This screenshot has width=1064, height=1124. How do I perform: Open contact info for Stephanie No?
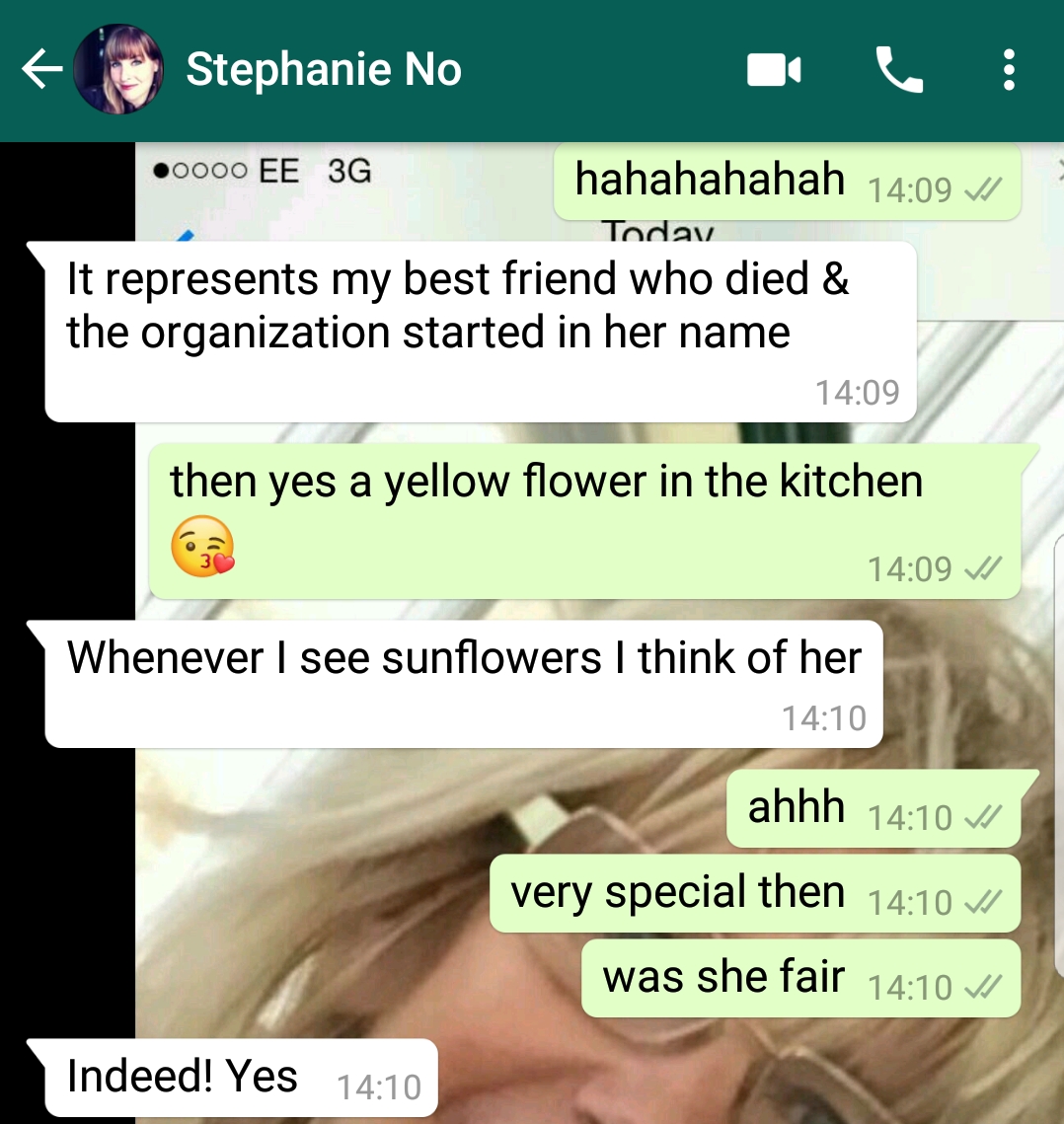point(324,70)
